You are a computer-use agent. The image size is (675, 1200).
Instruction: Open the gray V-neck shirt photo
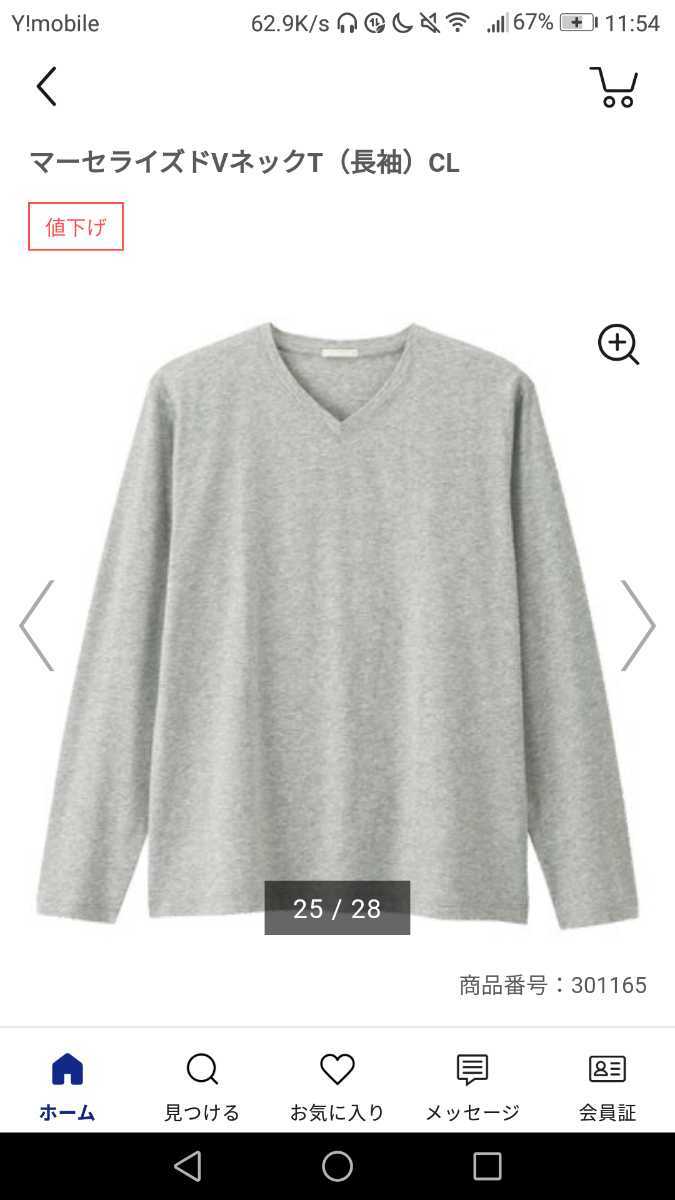tap(337, 620)
